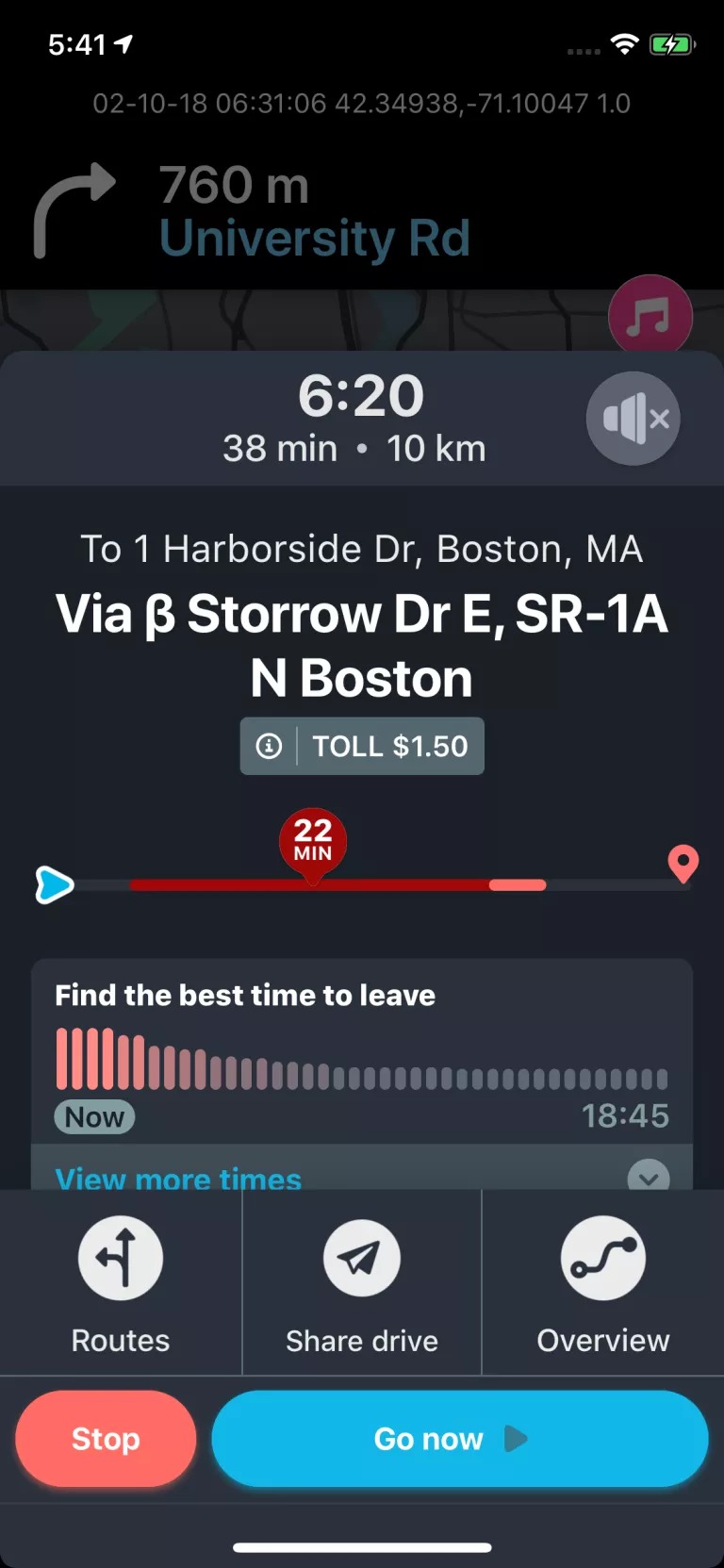Start driving with Go now
724x1568 pixels.
tap(459, 1439)
